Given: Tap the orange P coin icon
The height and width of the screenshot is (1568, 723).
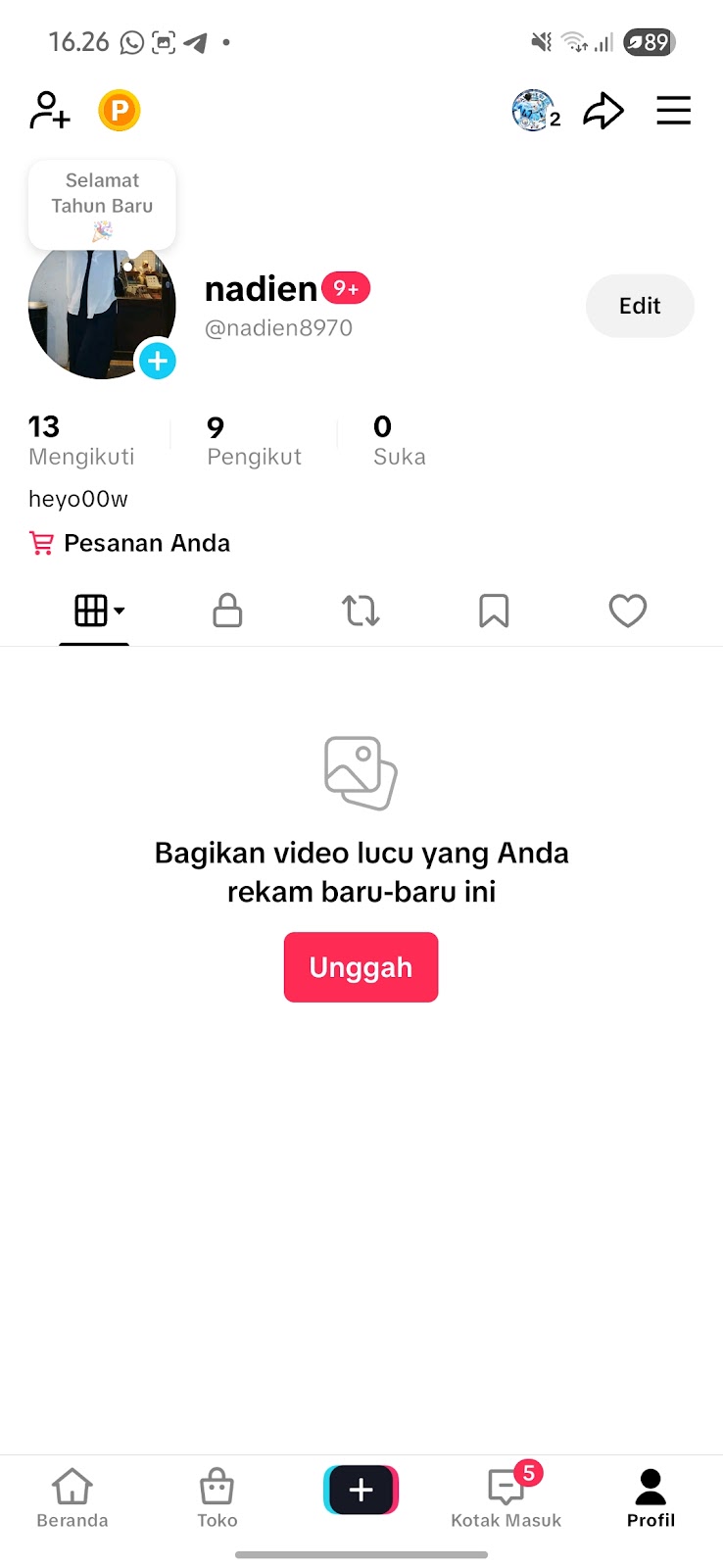Looking at the screenshot, I should tap(120, 110).
